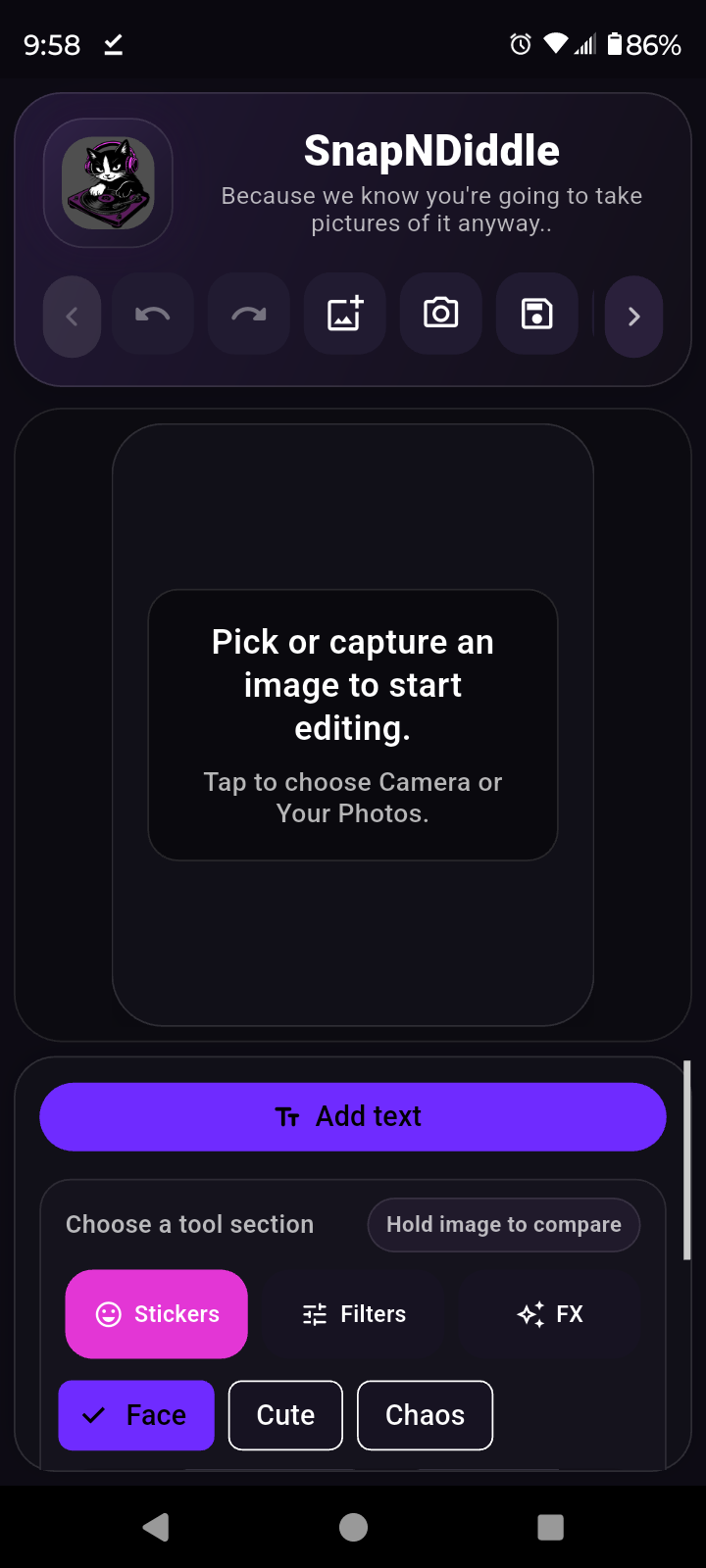Screen dimensions: 706x1568
Task: Switch to the FX section
Action: (x=549, y=1314)
